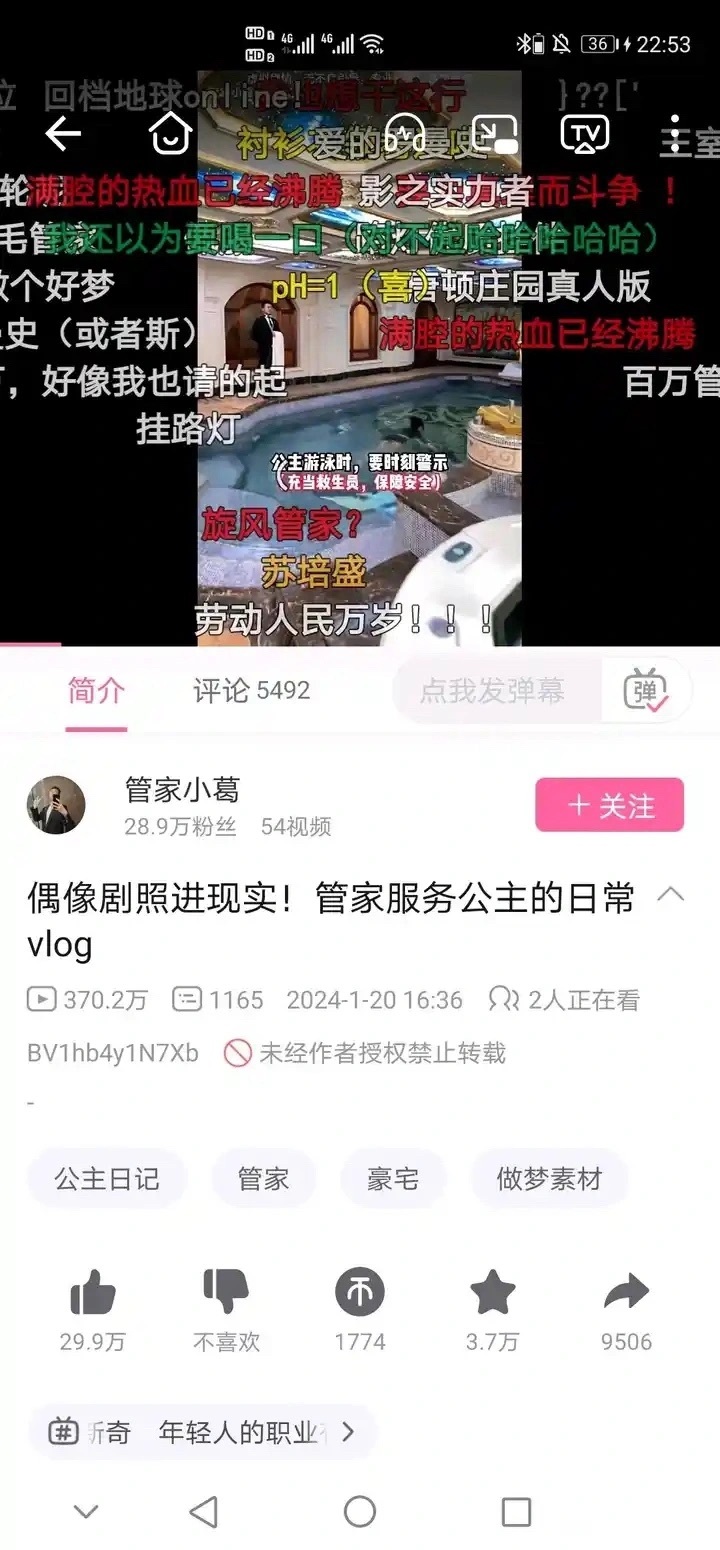Toggle the 弹 danmaku display switch
Screen dimensions: 720x1550
(645, 690)
